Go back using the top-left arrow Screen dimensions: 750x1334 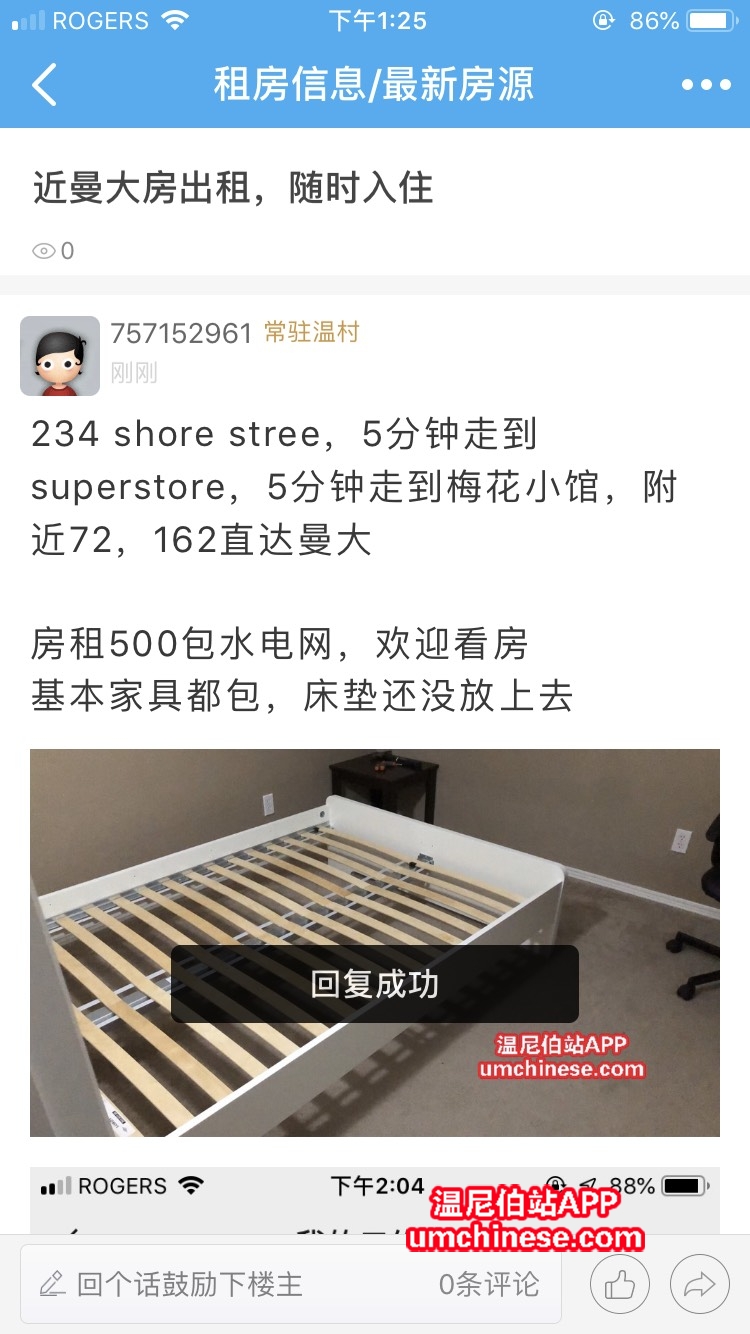point(44,85)
